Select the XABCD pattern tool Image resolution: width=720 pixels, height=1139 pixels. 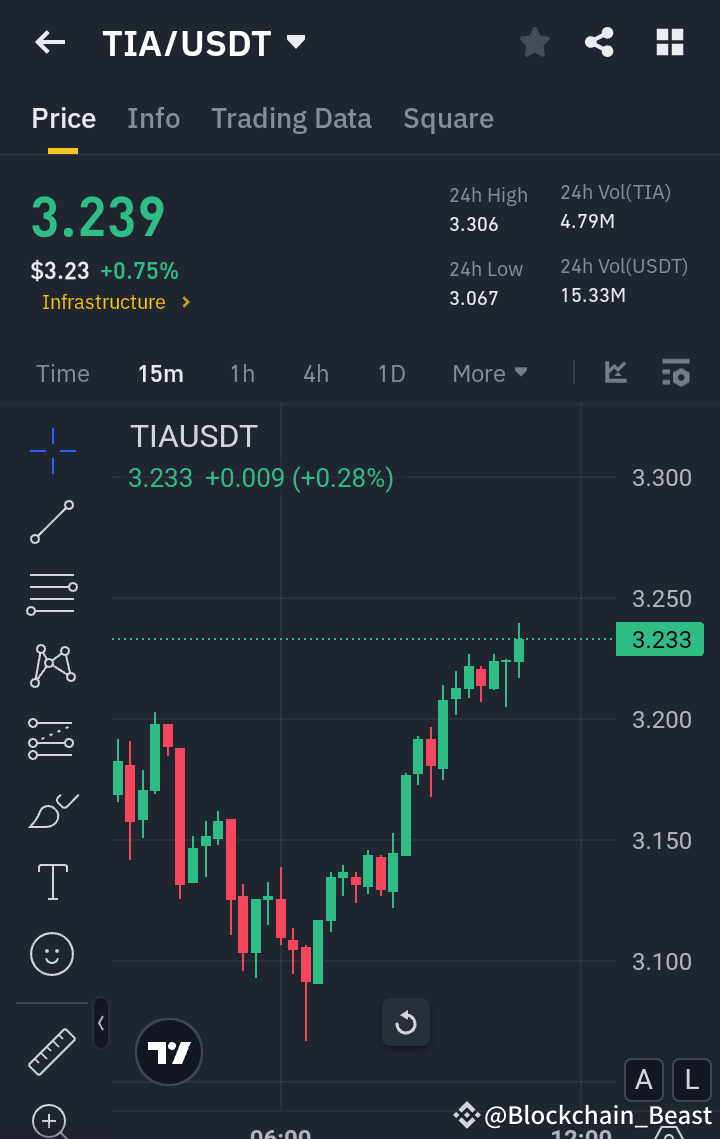[x=51, y=665]
